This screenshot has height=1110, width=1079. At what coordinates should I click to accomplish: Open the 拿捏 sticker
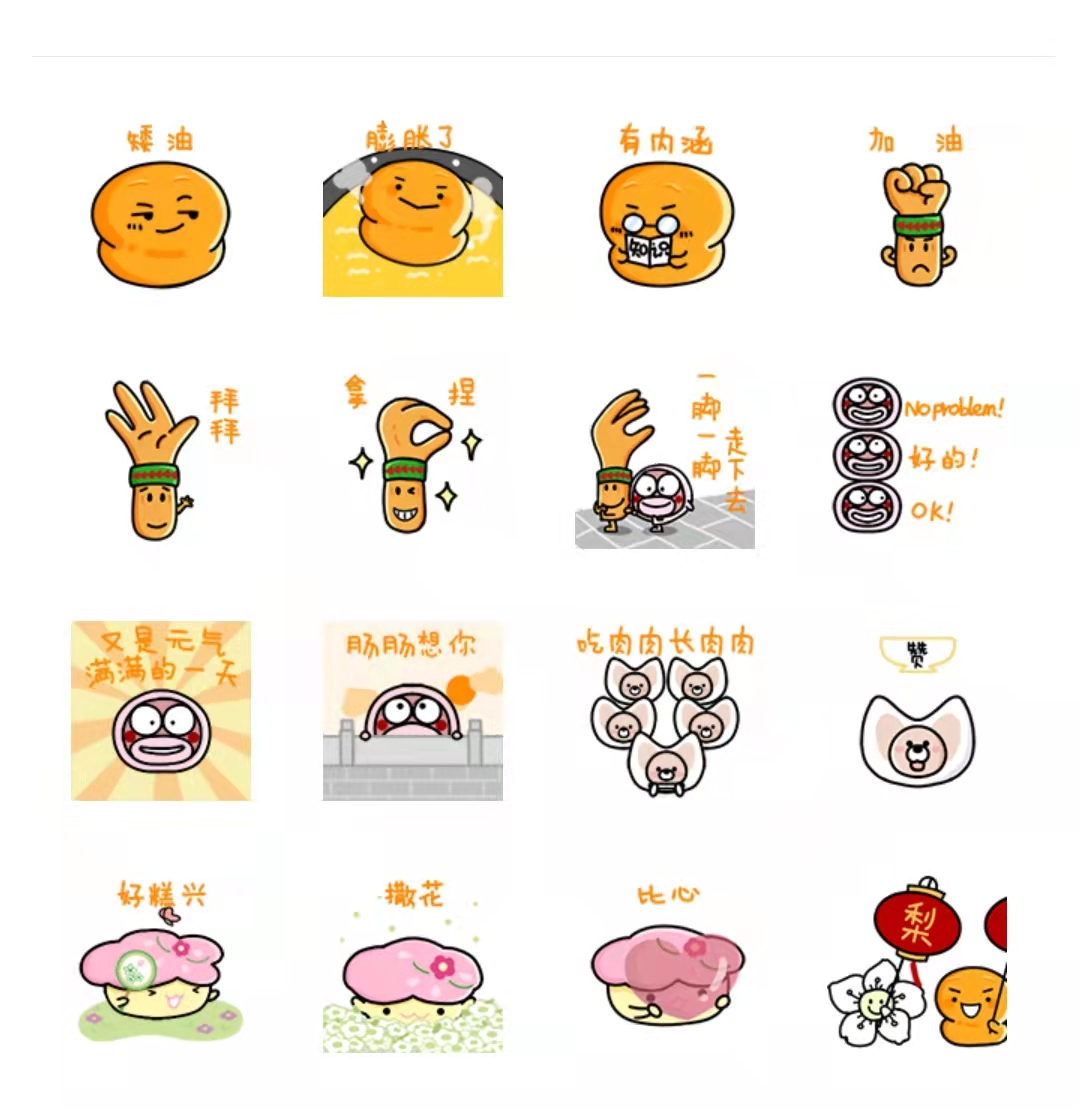point(412,460)
